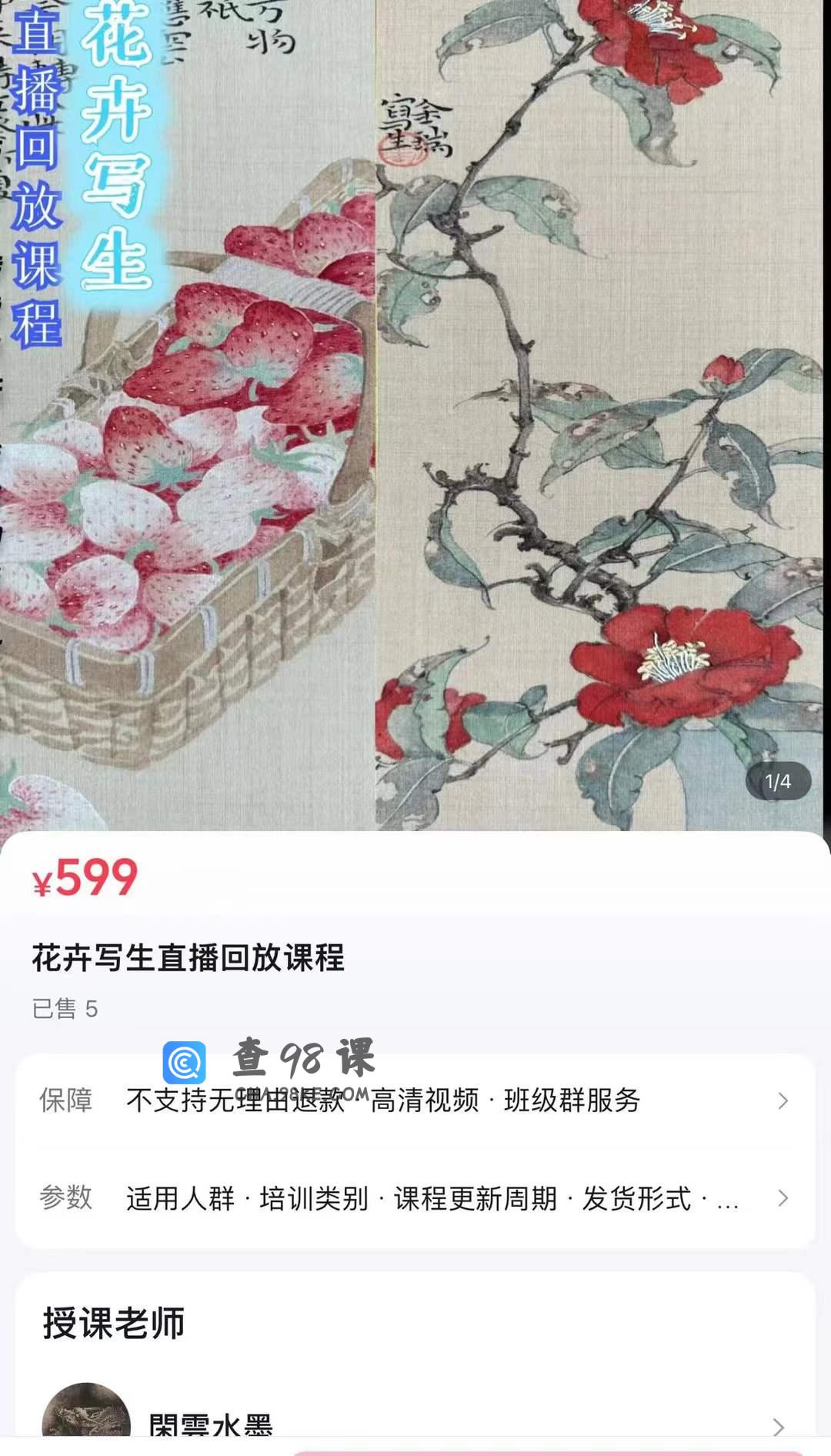Open the 保障 guarantee details row

[x=415, y=1100]
